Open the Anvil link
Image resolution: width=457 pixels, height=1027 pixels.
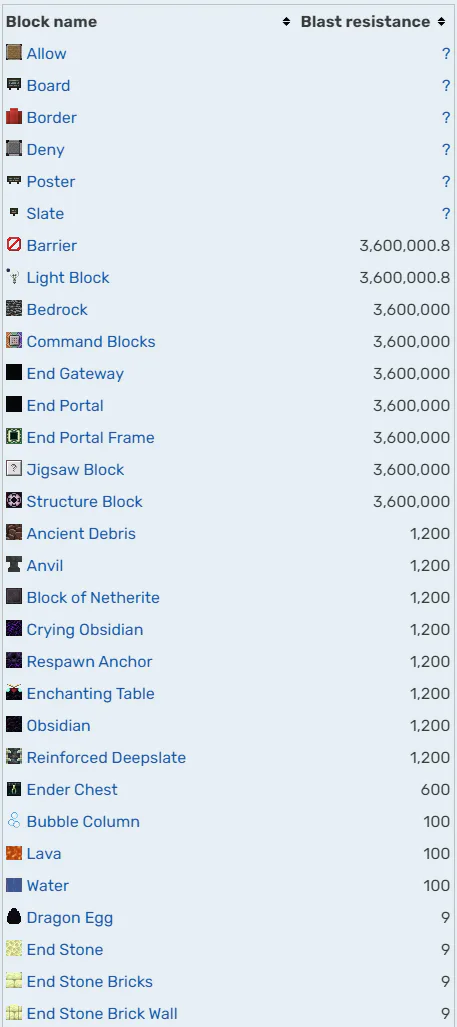[45, 566]
